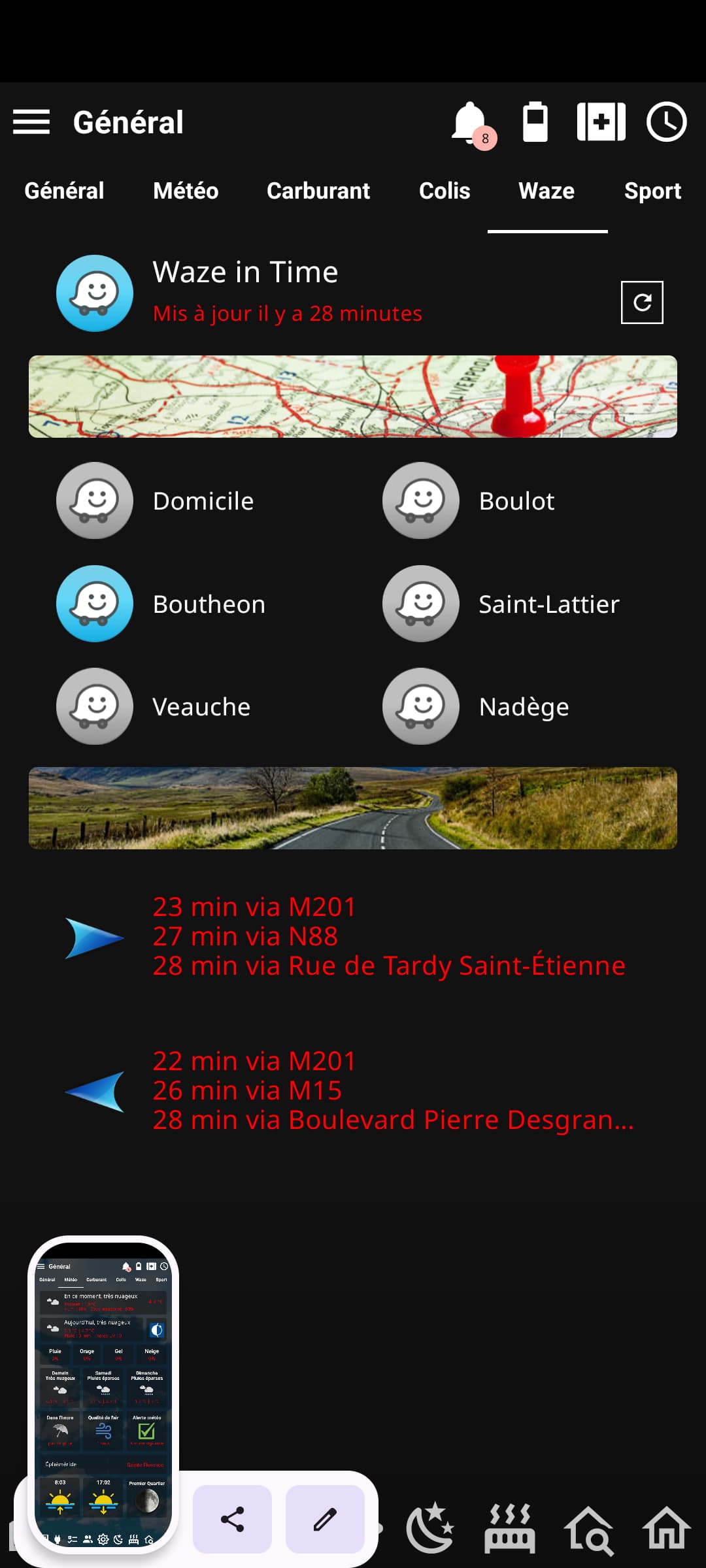Open the heating icon in the bottom bar
Image resolution: width=706 pixels, height=1568 pixels.
point(509,1529)
